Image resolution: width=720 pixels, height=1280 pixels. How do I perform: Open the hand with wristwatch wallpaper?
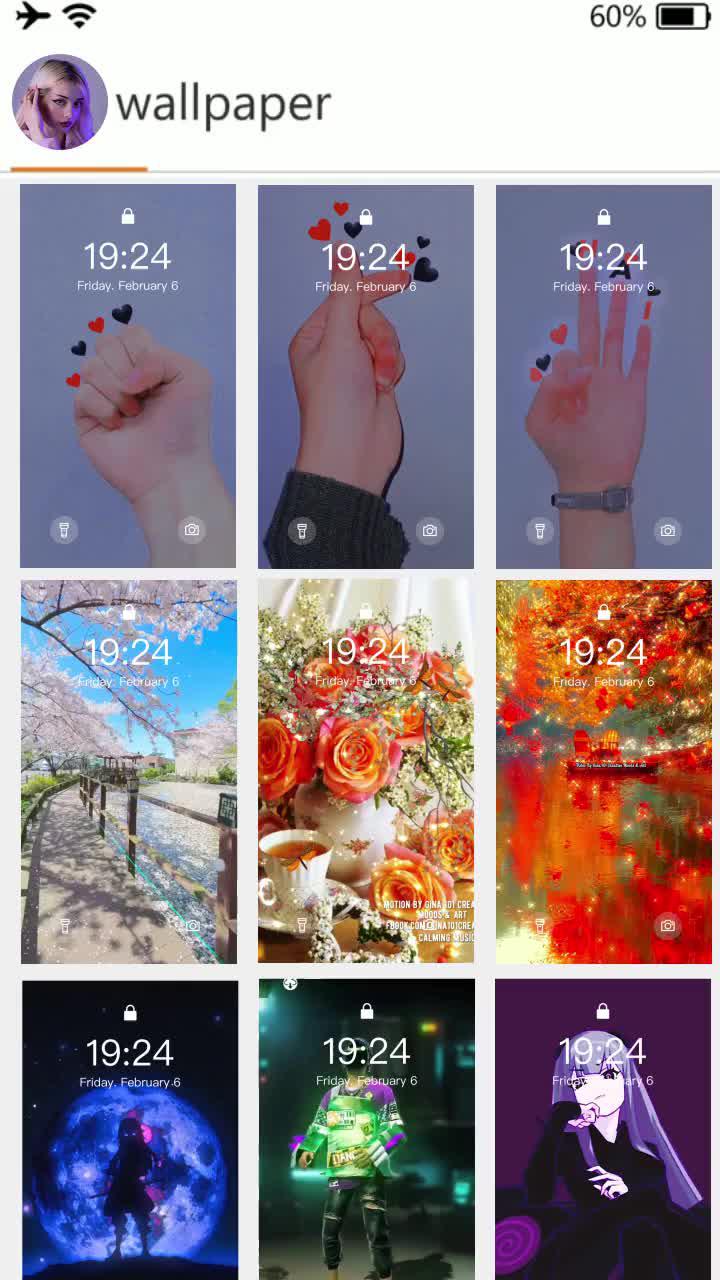(x=604, y=376)
